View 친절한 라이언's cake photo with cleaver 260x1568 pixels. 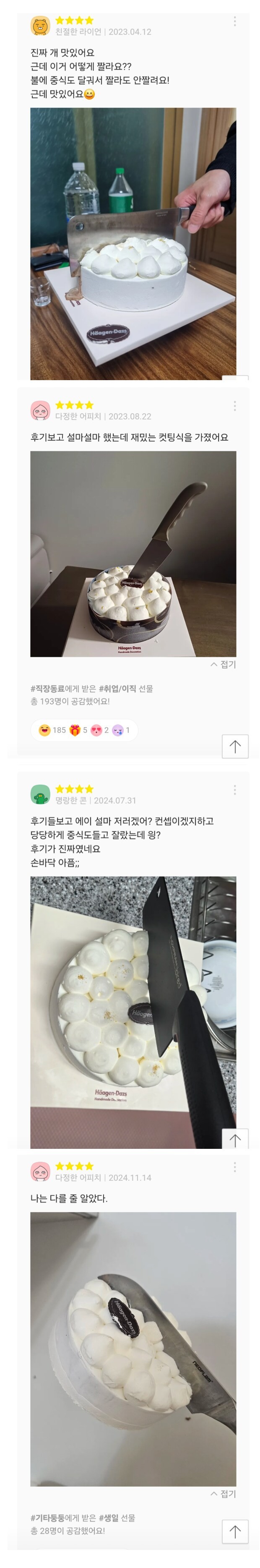133,243
